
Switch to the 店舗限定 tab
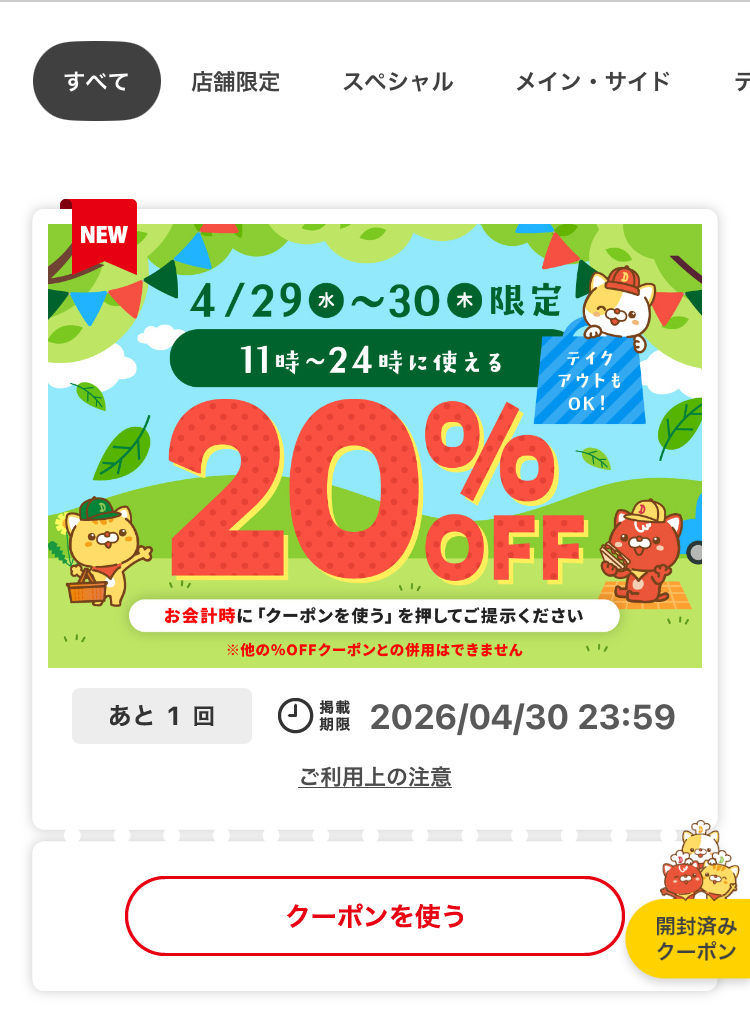236,82
